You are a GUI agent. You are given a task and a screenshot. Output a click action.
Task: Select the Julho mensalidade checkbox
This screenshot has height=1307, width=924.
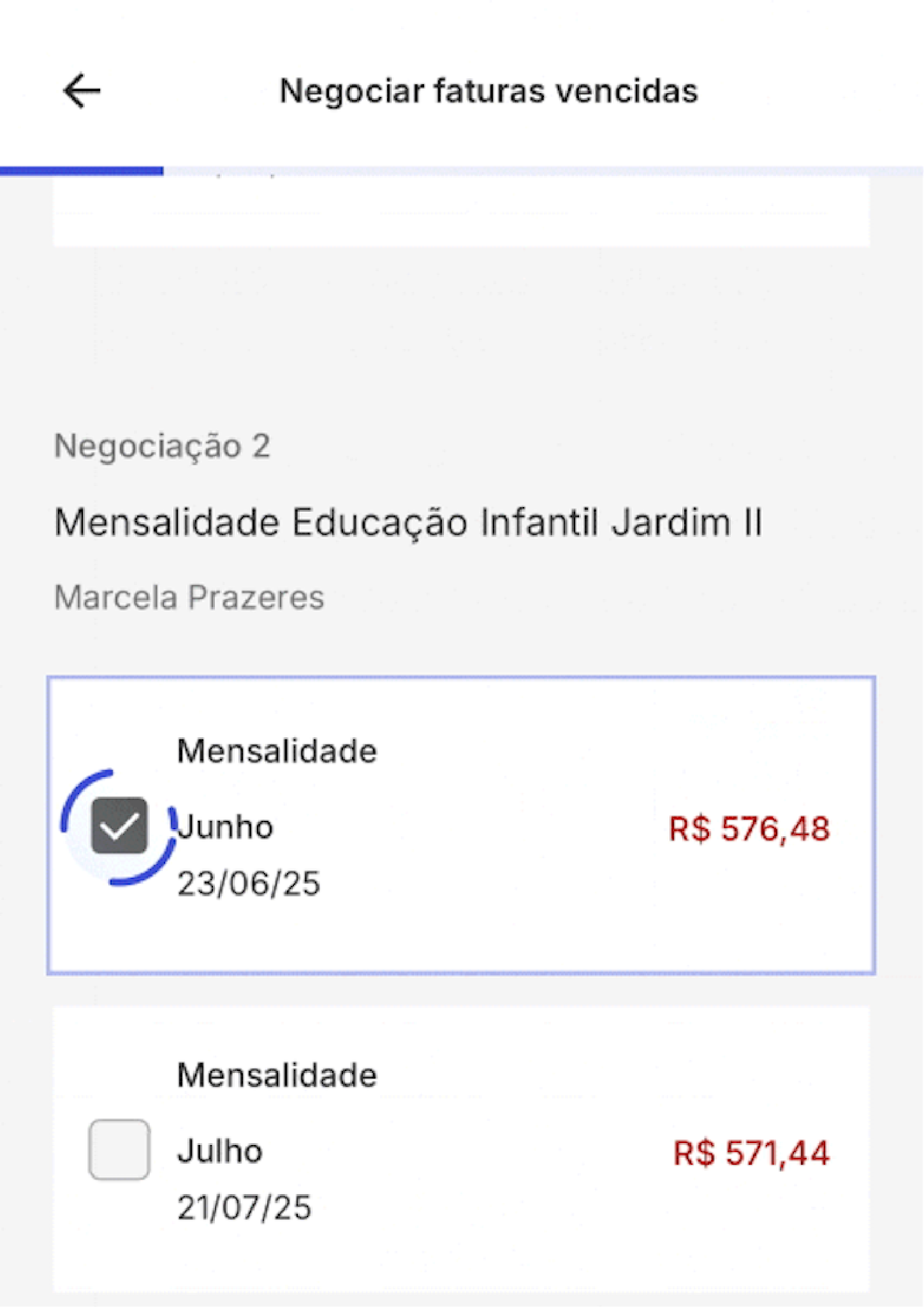(119, 1149)
